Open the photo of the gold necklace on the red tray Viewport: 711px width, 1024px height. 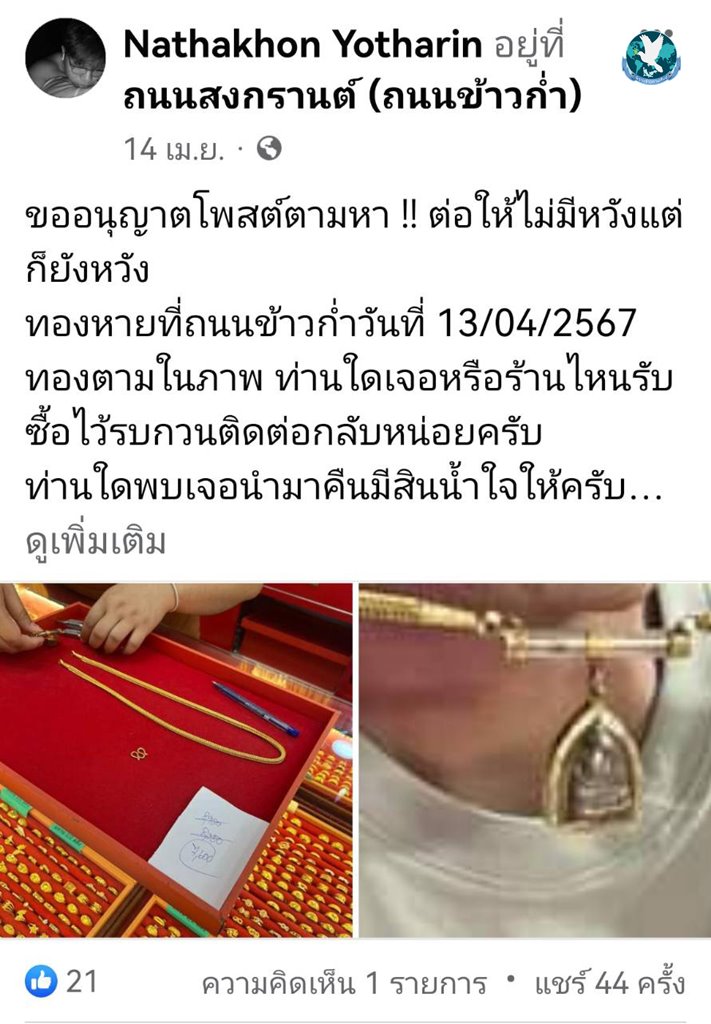[176, 760]
